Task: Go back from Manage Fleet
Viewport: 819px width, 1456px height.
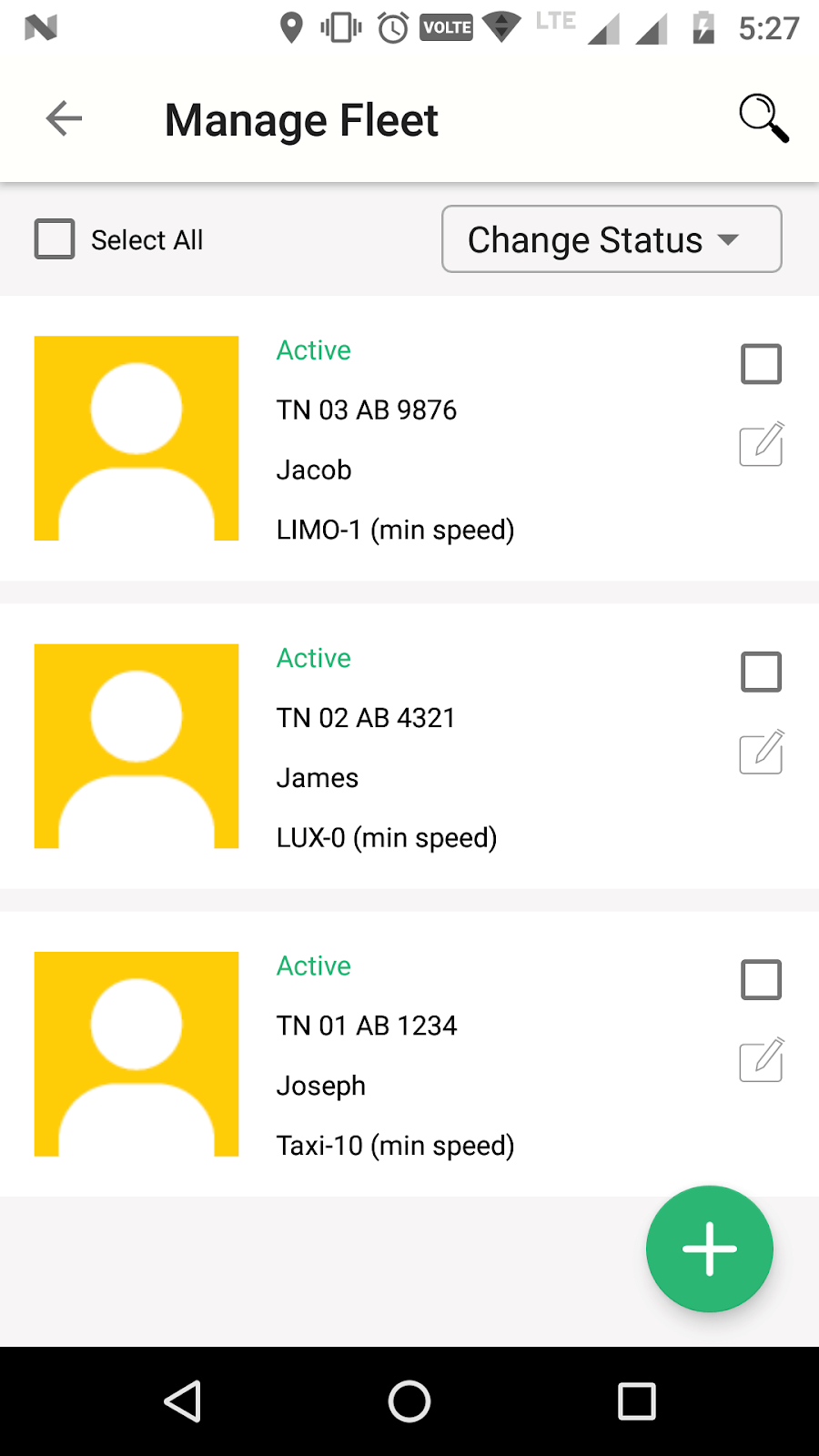Action: pos(64,119)
